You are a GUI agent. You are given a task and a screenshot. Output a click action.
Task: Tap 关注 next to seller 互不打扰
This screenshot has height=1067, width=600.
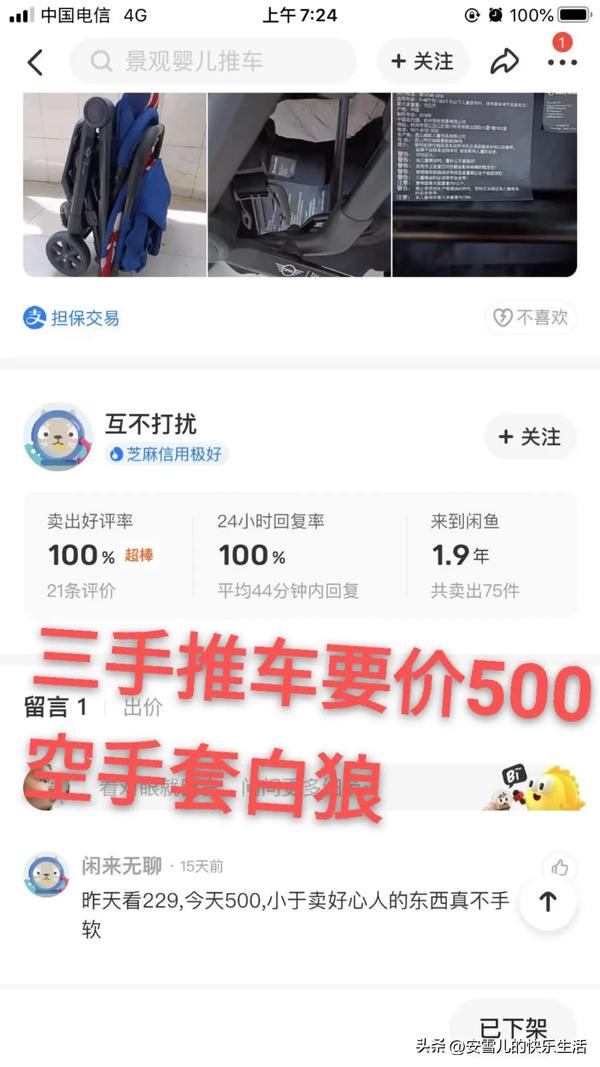tap(530, 436)
